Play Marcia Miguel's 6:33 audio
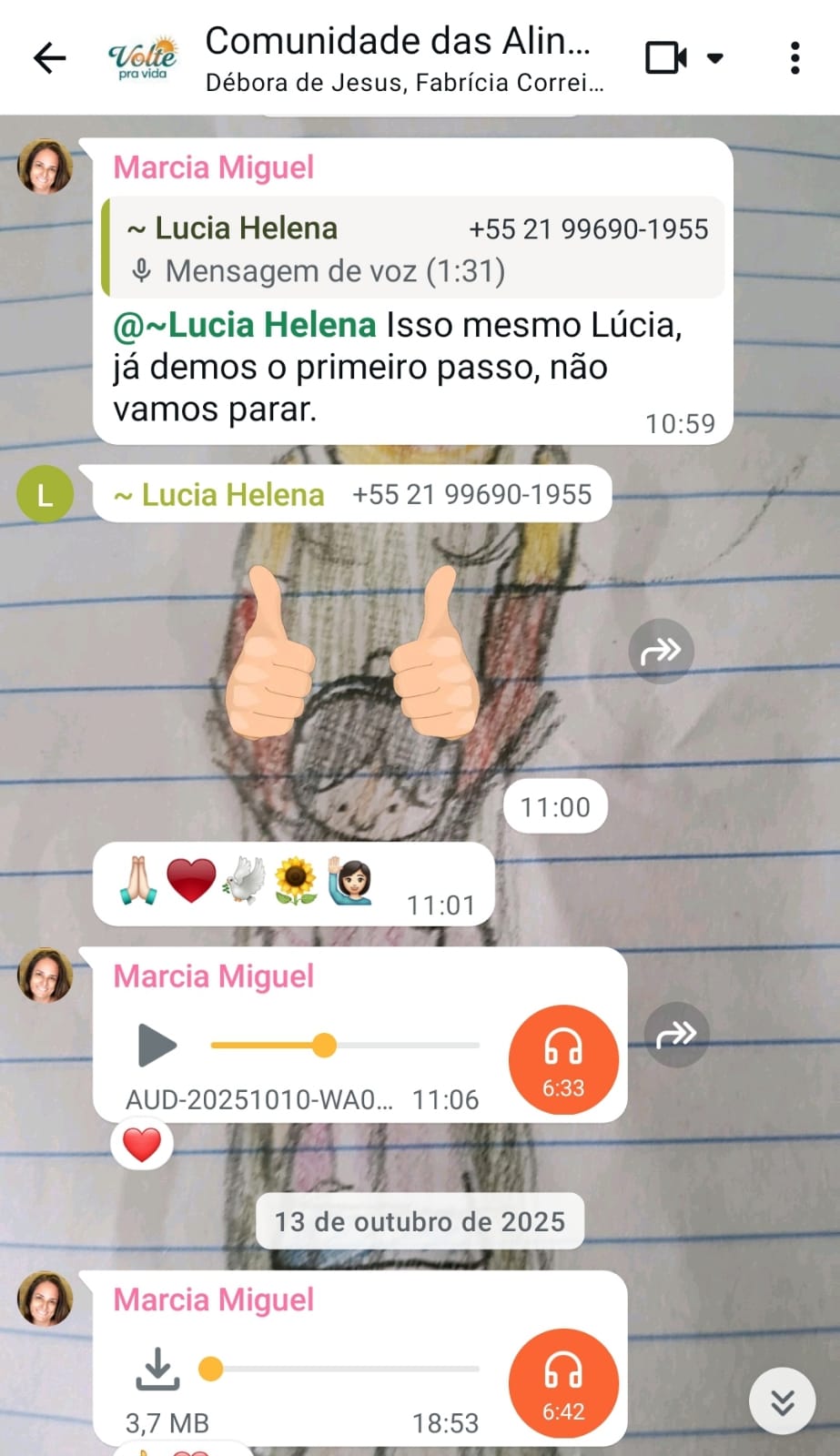The image size is (840, 1456). click(x=157, y=1045)
